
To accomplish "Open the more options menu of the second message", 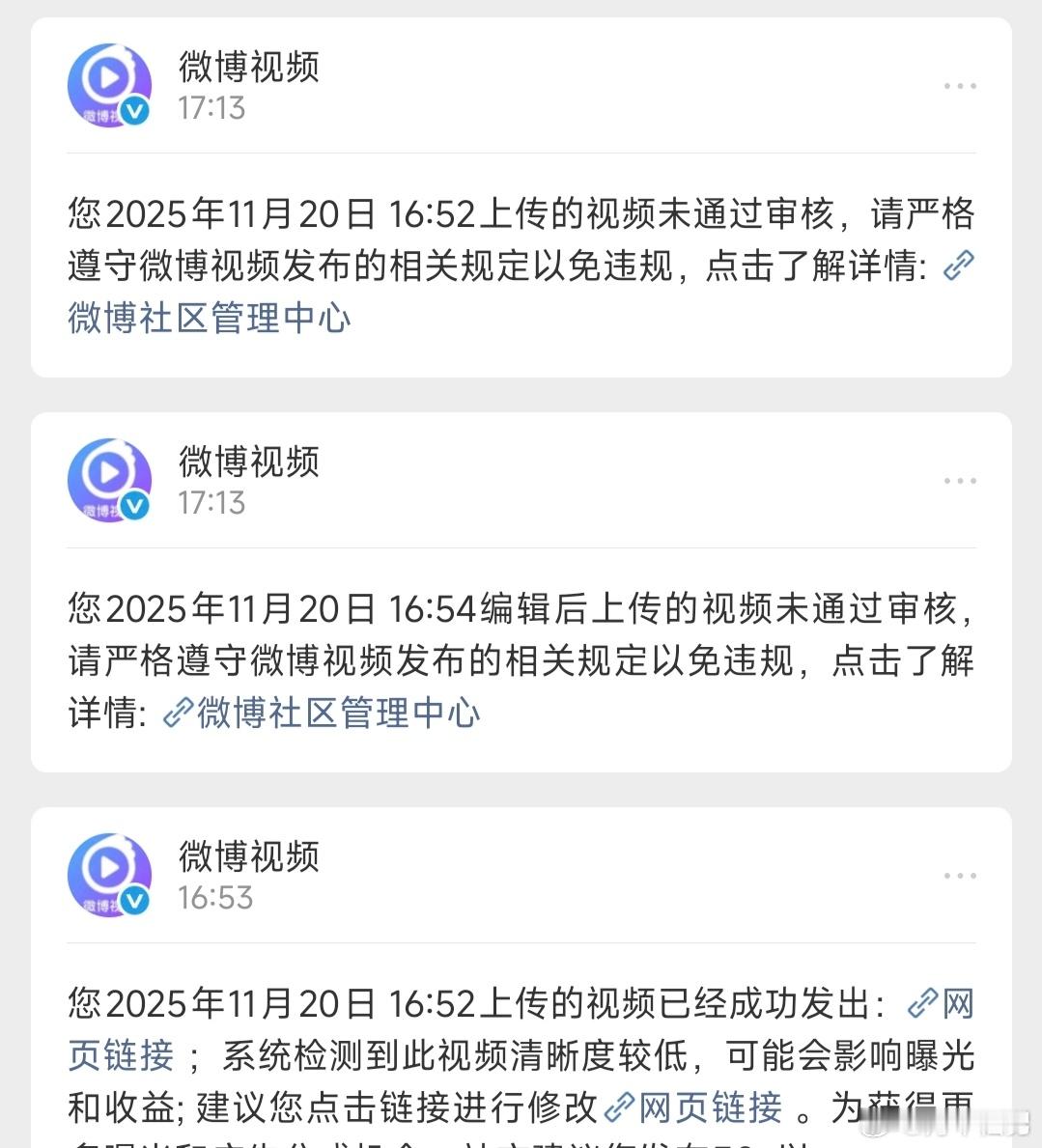I will (959, 480).
